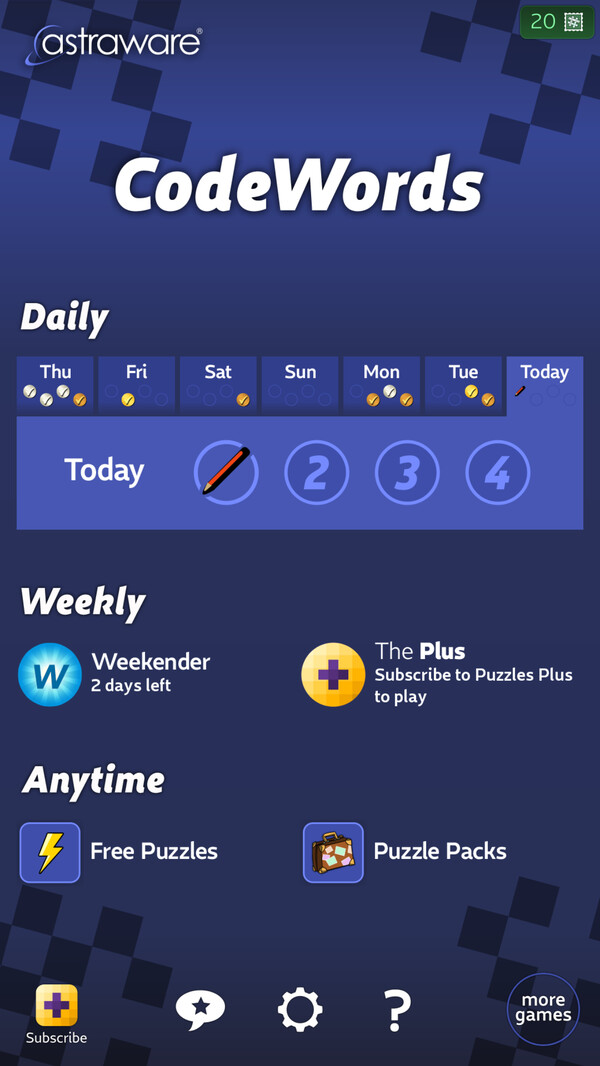Tap the Subscribe button at the bottom
This screenshot has width=600, height=1066.
(x=56, y=1013)
